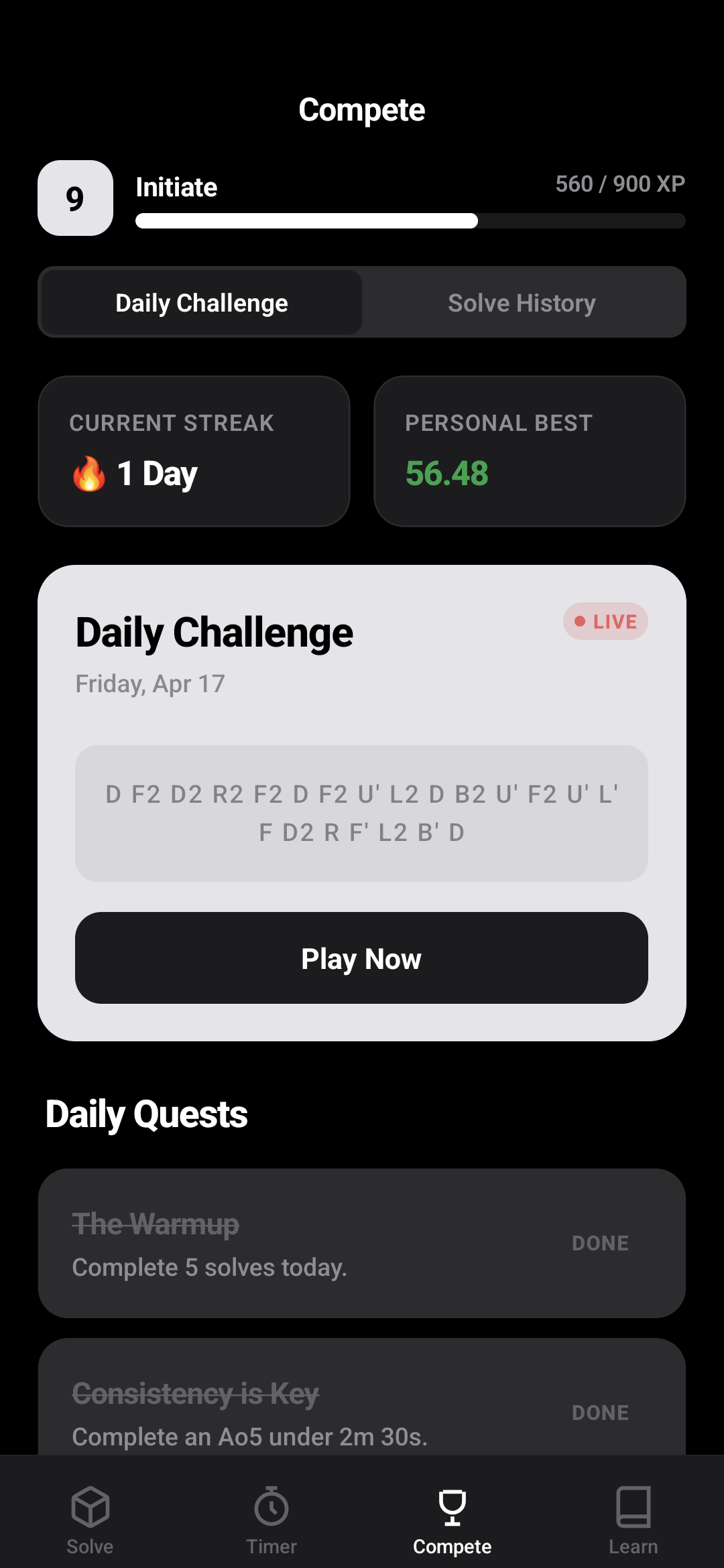Tap the level 9 badge
Screen dimensions: 724x1568
[75, 198]
